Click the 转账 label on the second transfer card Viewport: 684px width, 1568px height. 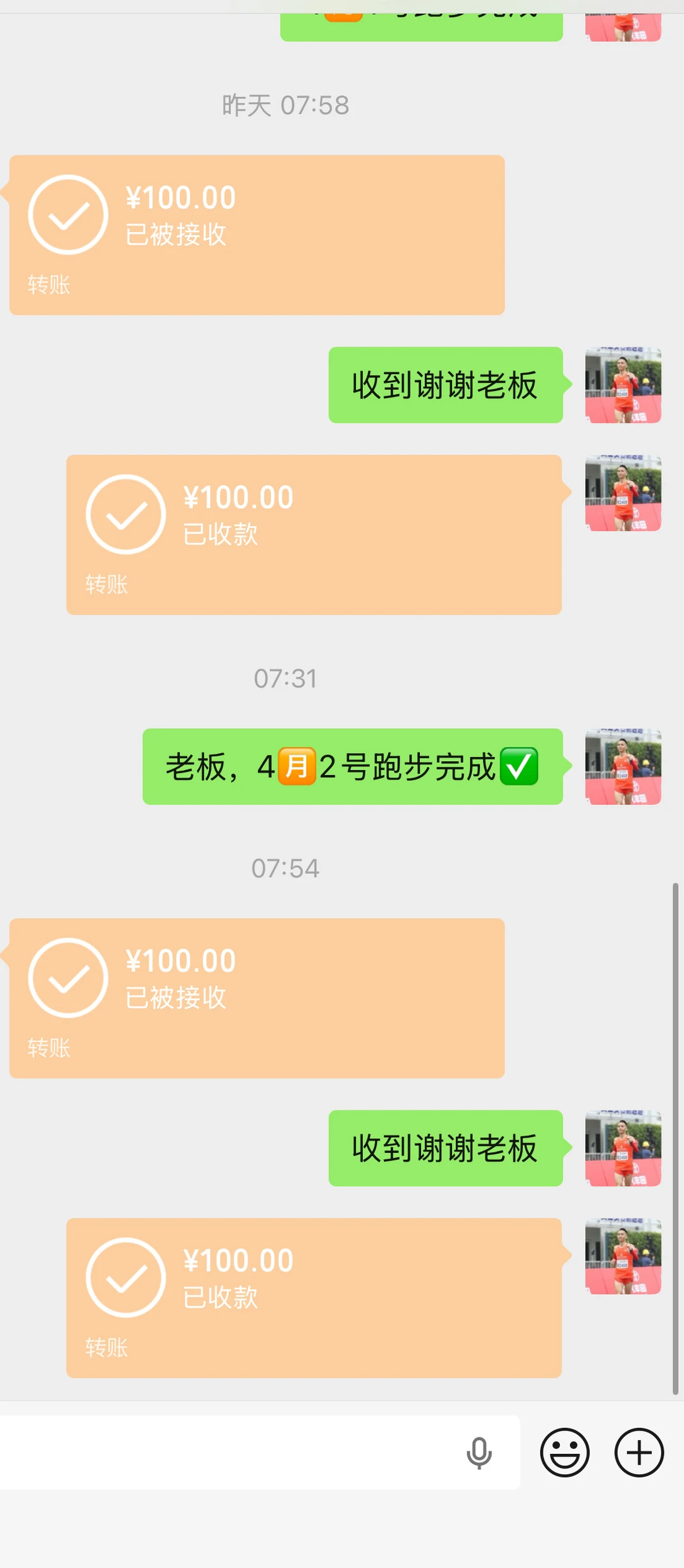pos(106,583)
